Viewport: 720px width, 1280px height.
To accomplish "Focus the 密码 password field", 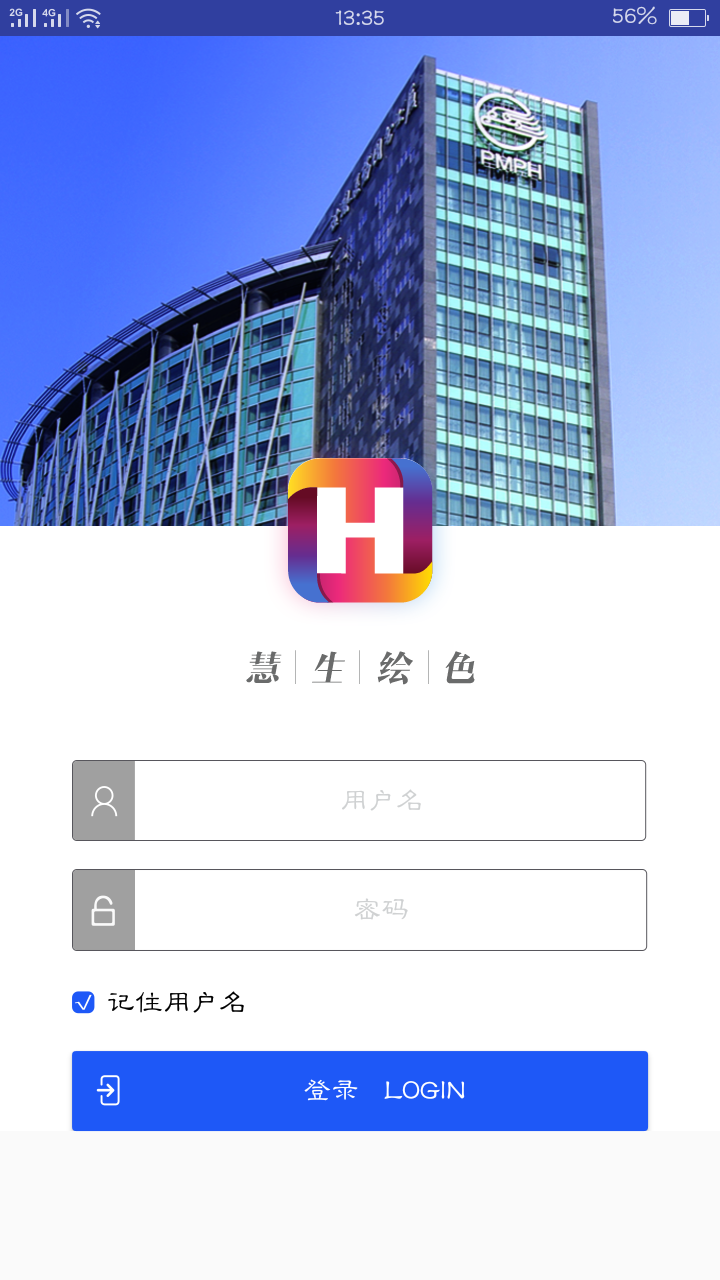I will 388,910.
